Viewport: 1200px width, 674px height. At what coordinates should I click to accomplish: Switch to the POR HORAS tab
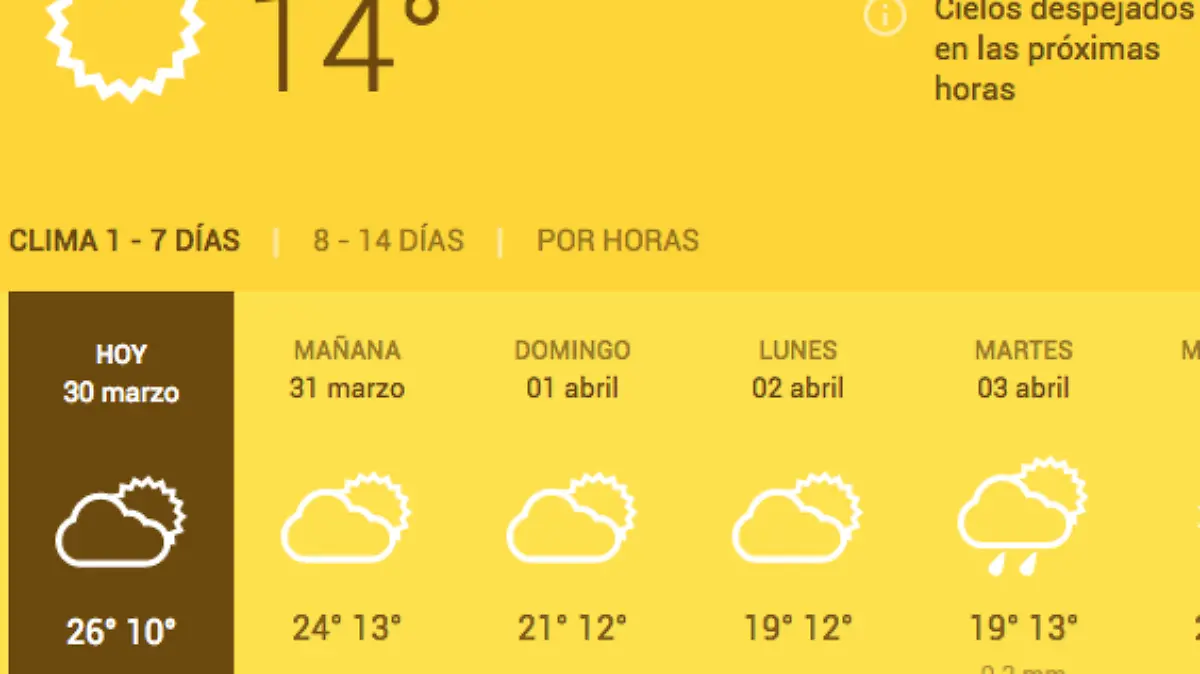tap(617, 241)
